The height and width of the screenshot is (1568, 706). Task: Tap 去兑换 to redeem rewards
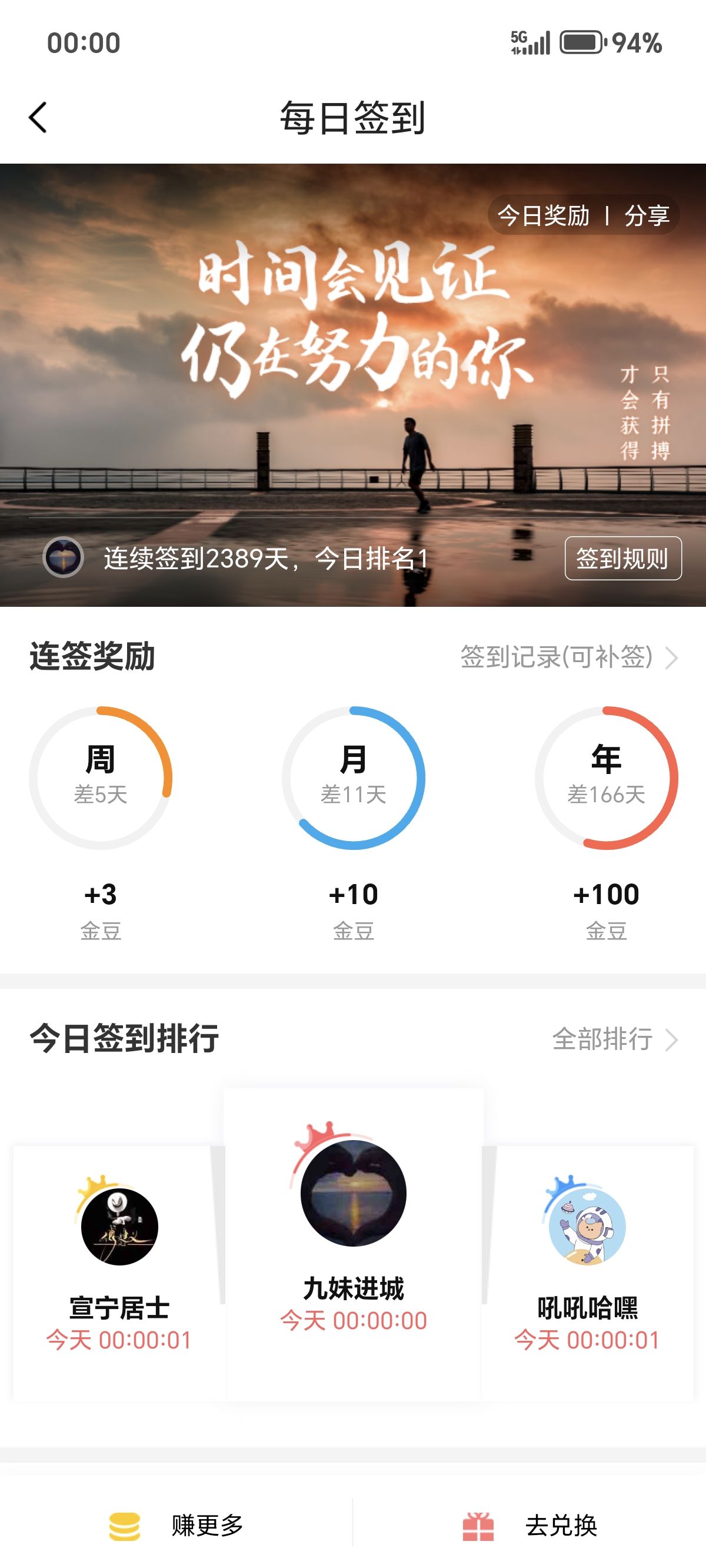pyautogui.click(x=529, y=1526)
